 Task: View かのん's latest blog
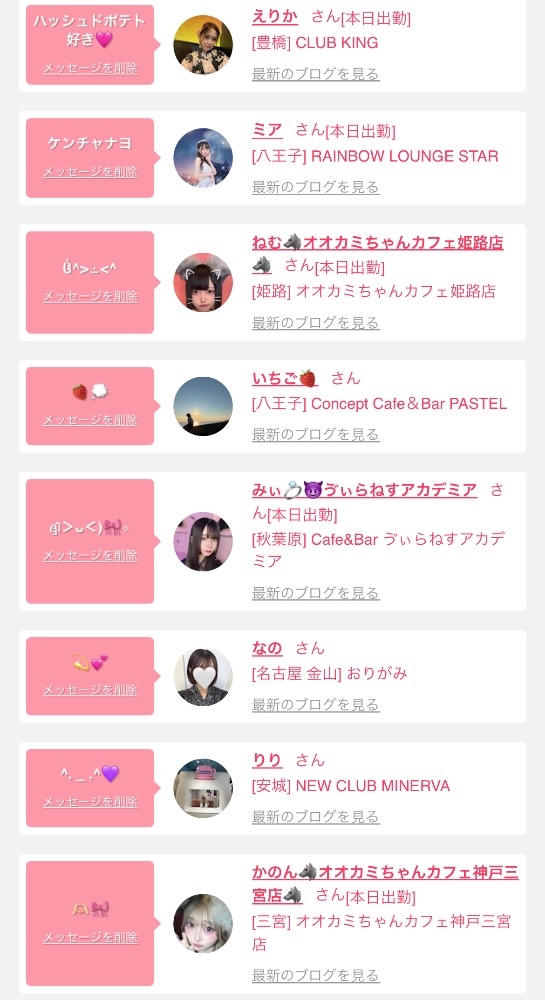point(316,975)
